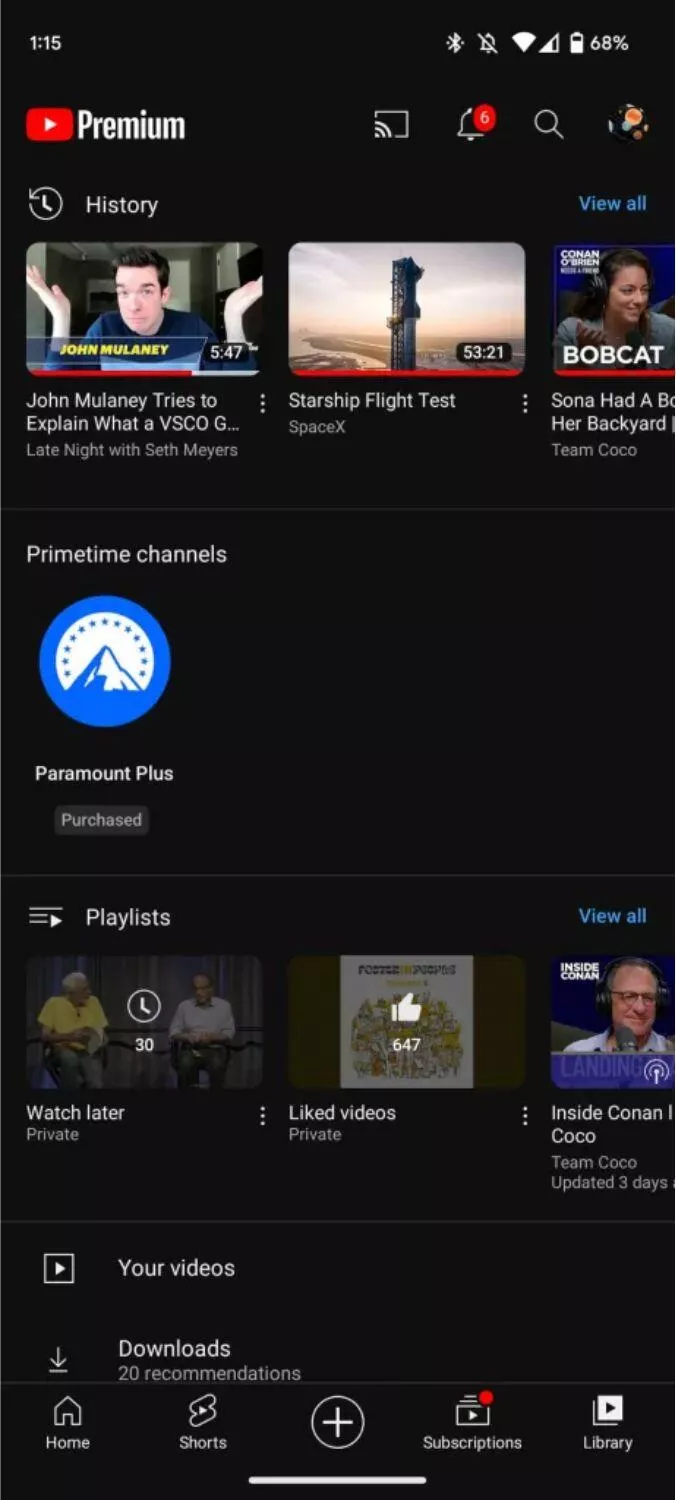Screen dimensions: 676x1500
Task: Open the cast to device icon
Action: pos(391,125)
